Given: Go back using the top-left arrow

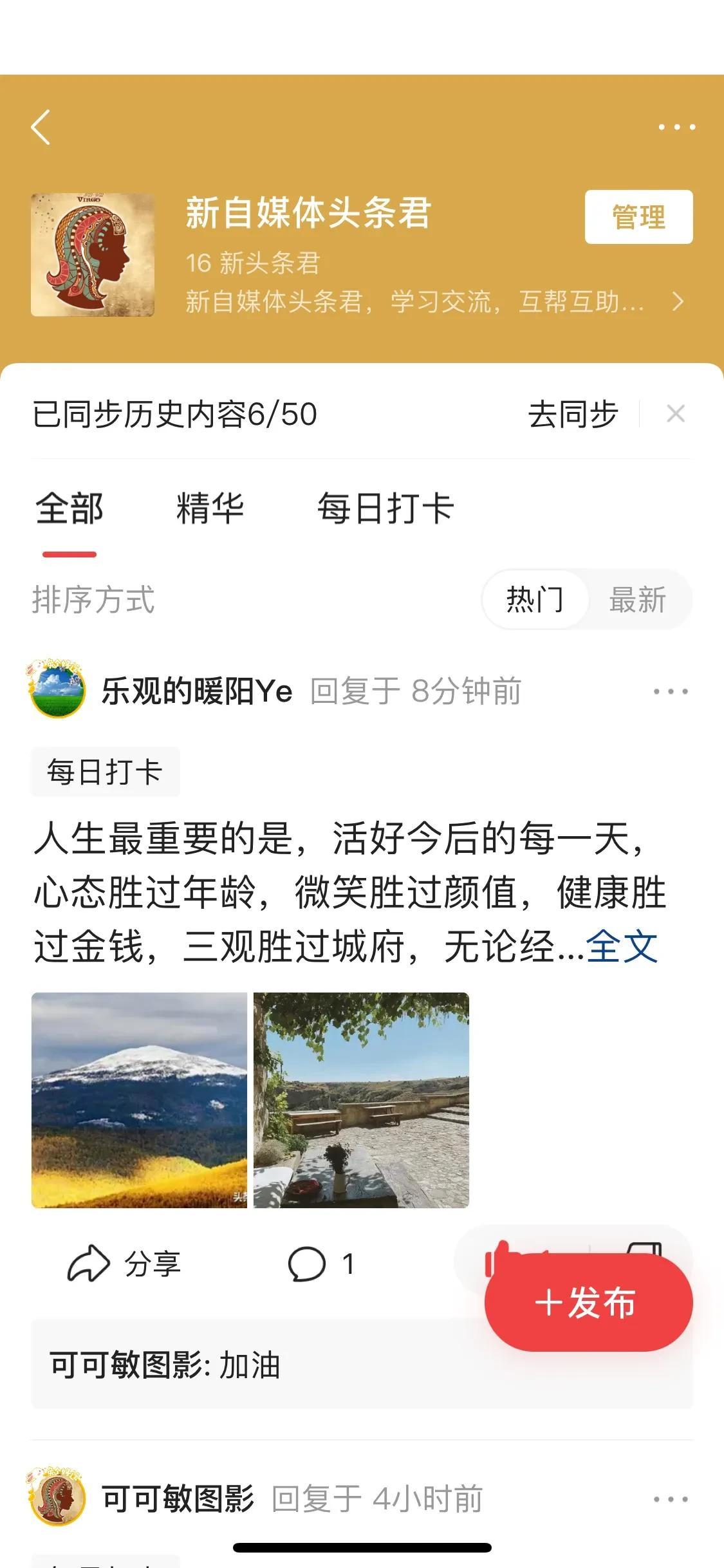Looking at the screenshot, I should (41, 127).
